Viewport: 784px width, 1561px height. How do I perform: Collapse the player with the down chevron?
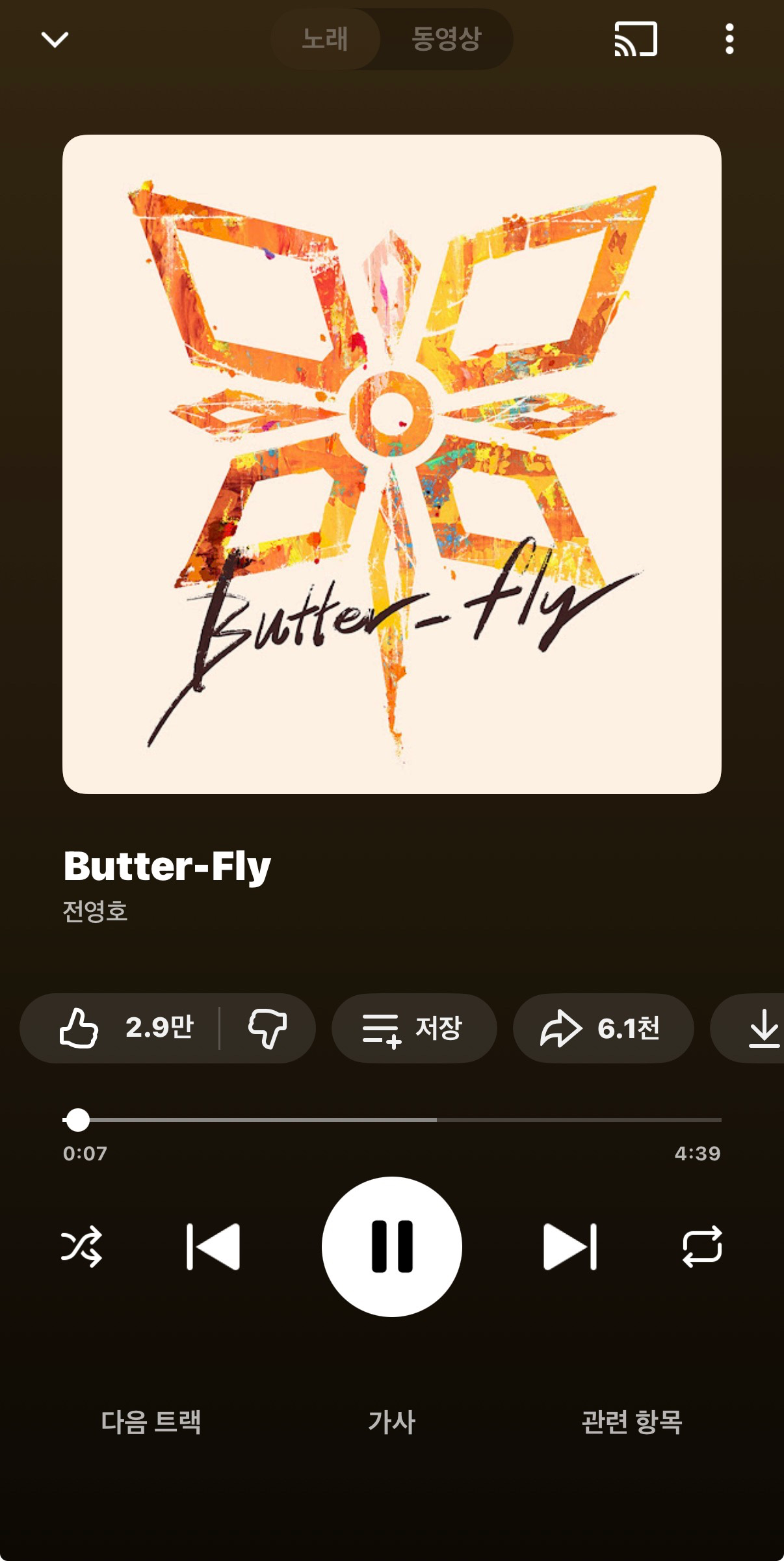click(x=55, y=40)
